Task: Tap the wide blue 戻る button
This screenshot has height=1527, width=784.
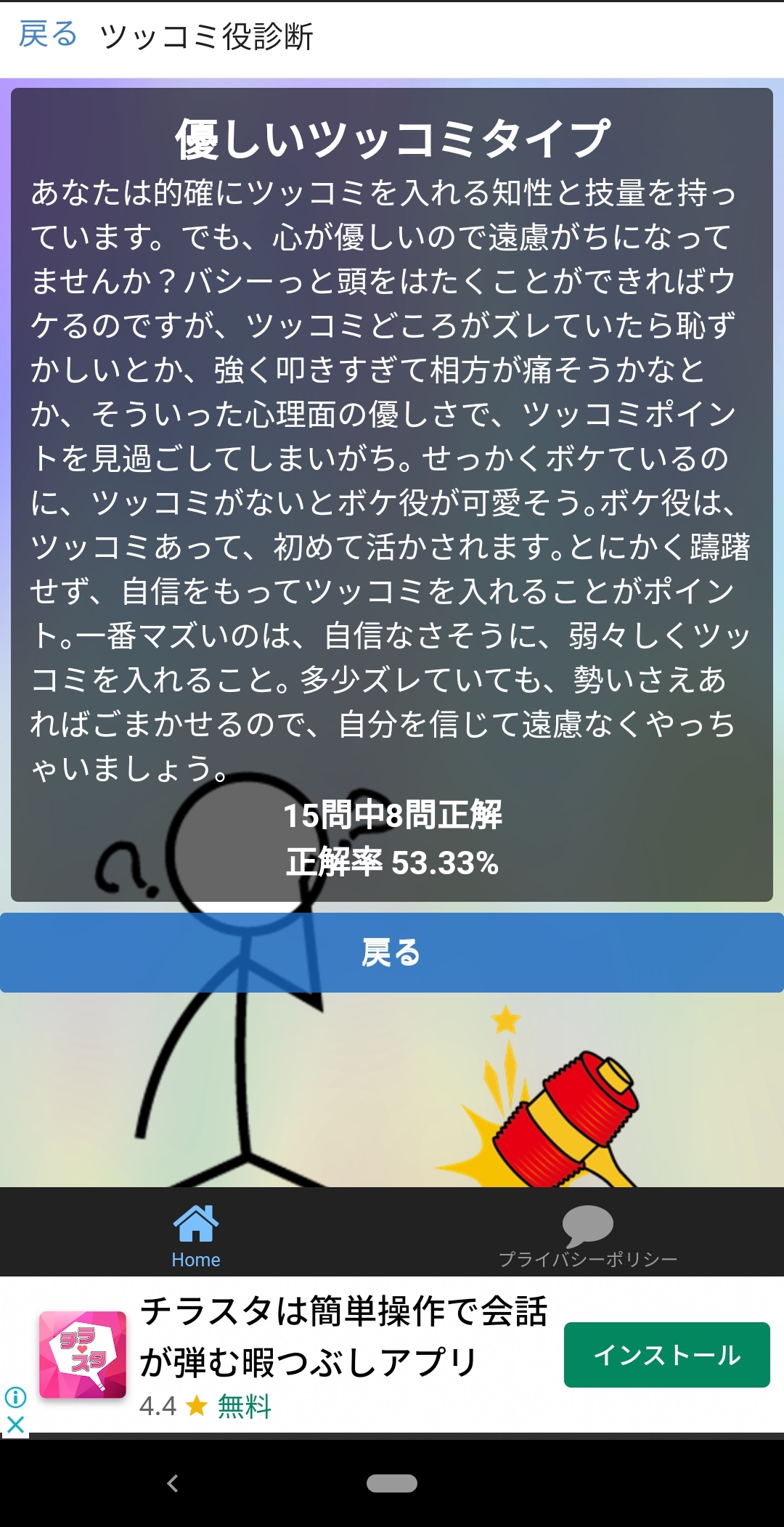Action: [x=392, y=953]
